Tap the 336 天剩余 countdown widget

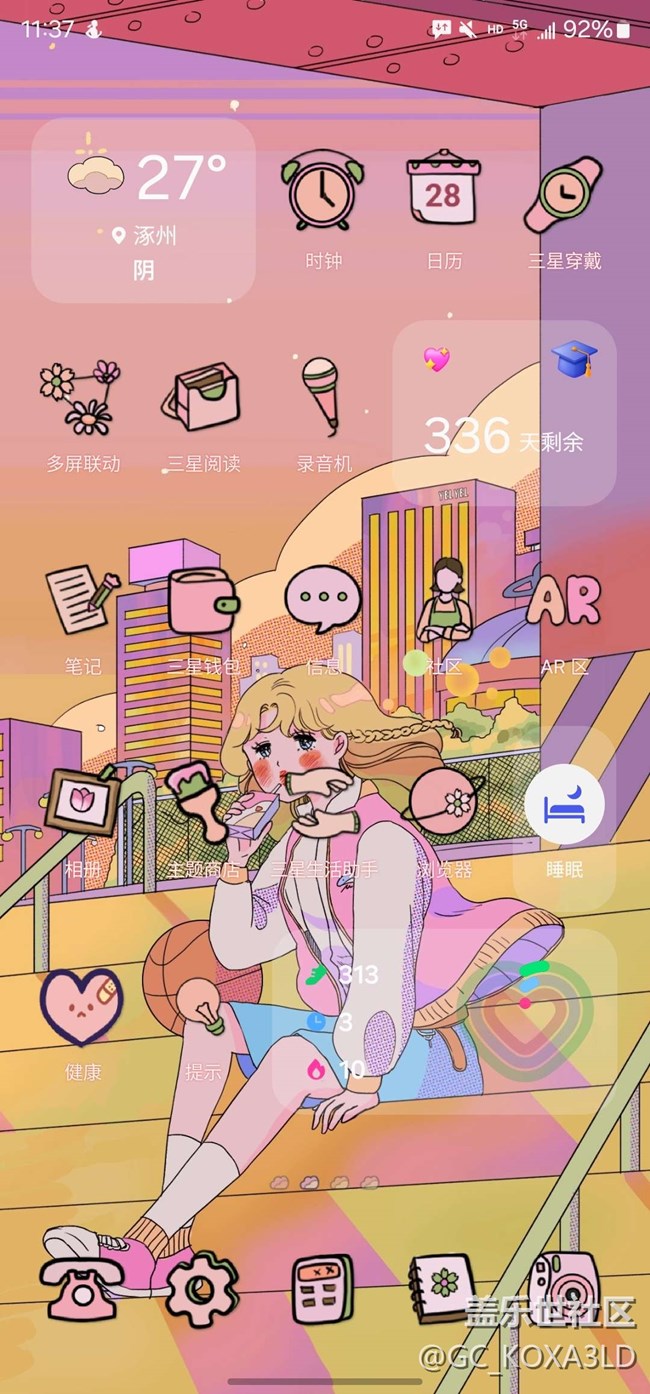(504, 414)
